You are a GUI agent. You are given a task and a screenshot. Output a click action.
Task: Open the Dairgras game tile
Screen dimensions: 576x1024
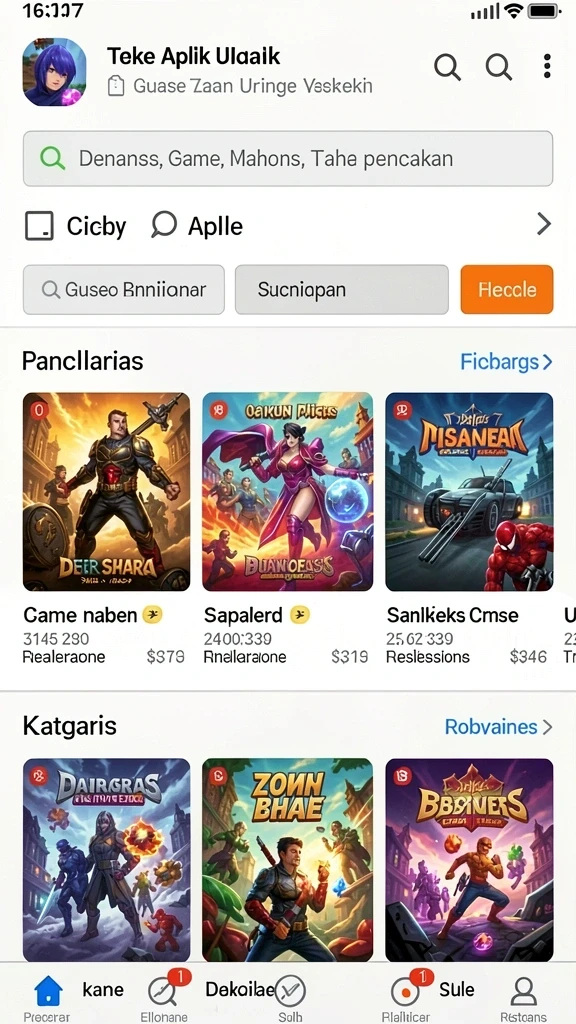(x=106, y=859)
